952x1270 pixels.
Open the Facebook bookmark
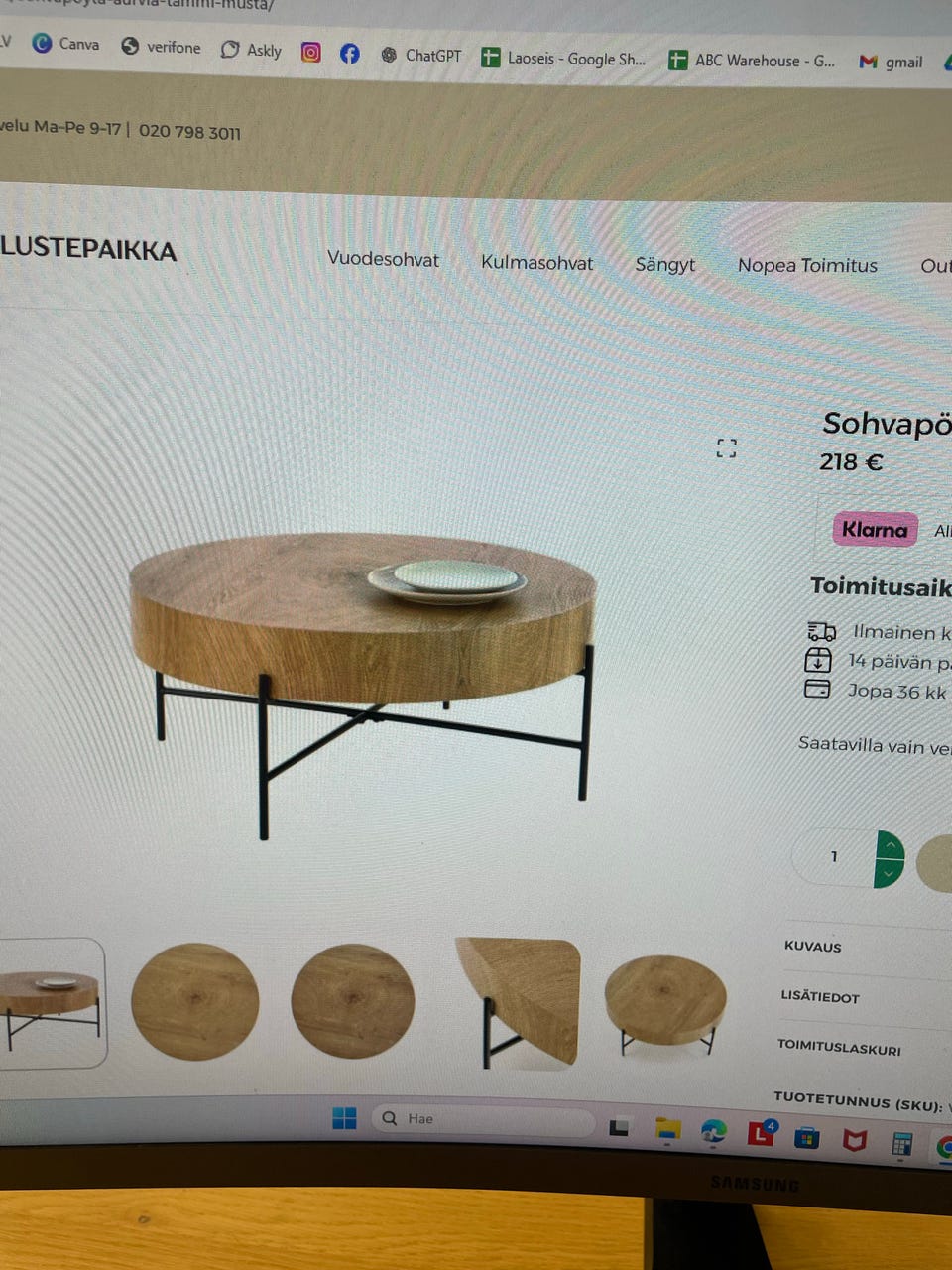click(349, 53)
